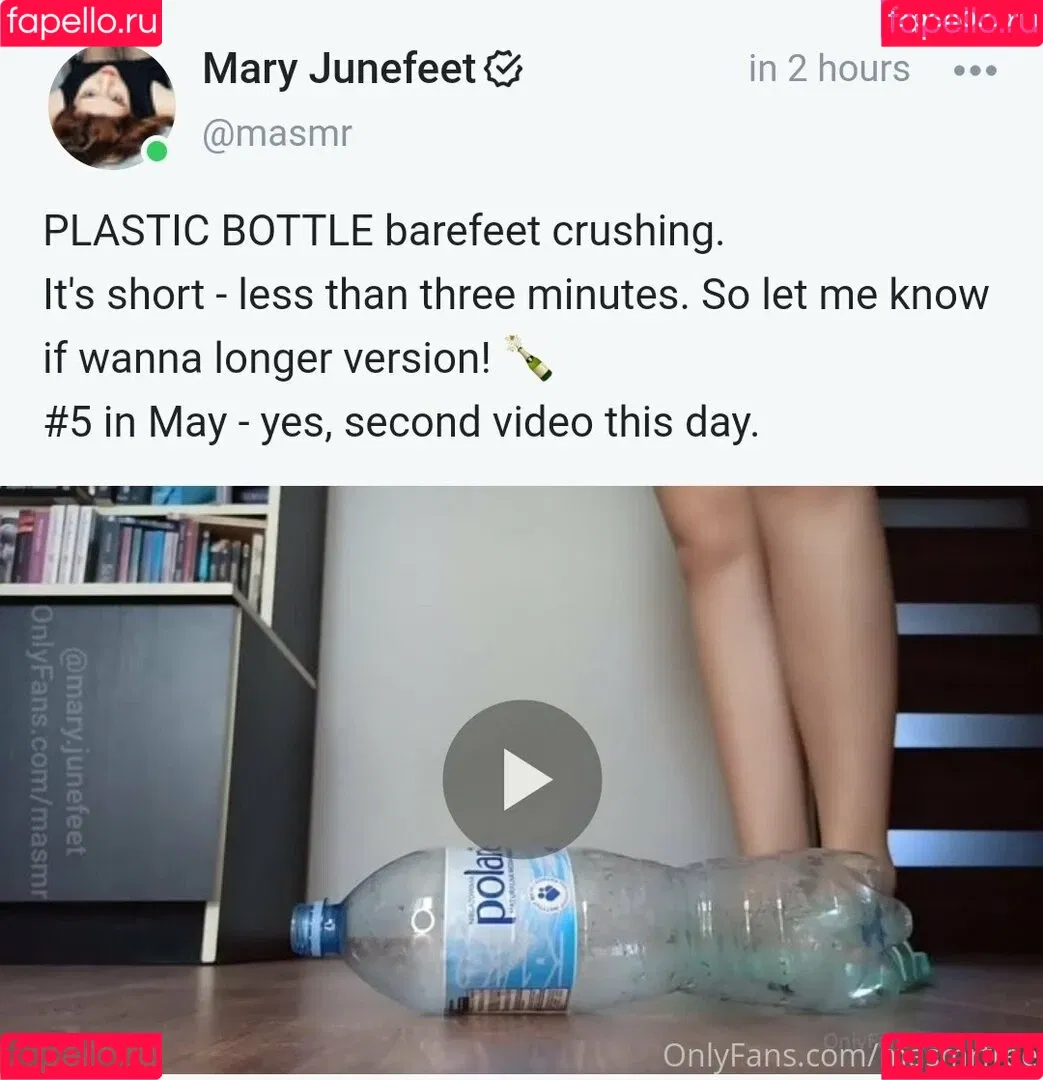The image size is (1043, 1080).
Task: Play the plastic bottle video
Action: [522, 780]
